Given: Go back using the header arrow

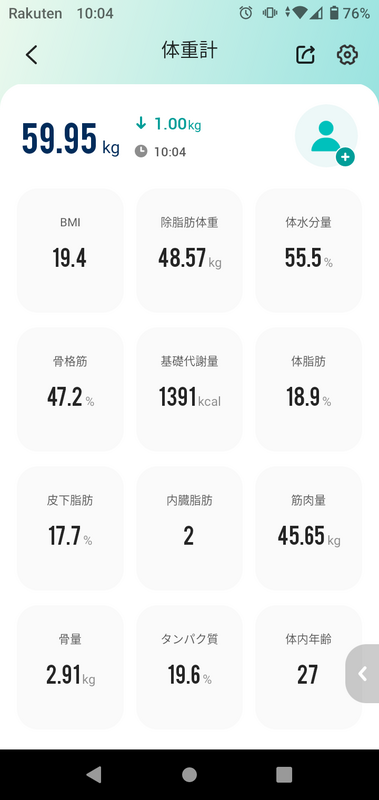Looking at the screenshot, I should point(32,55).
